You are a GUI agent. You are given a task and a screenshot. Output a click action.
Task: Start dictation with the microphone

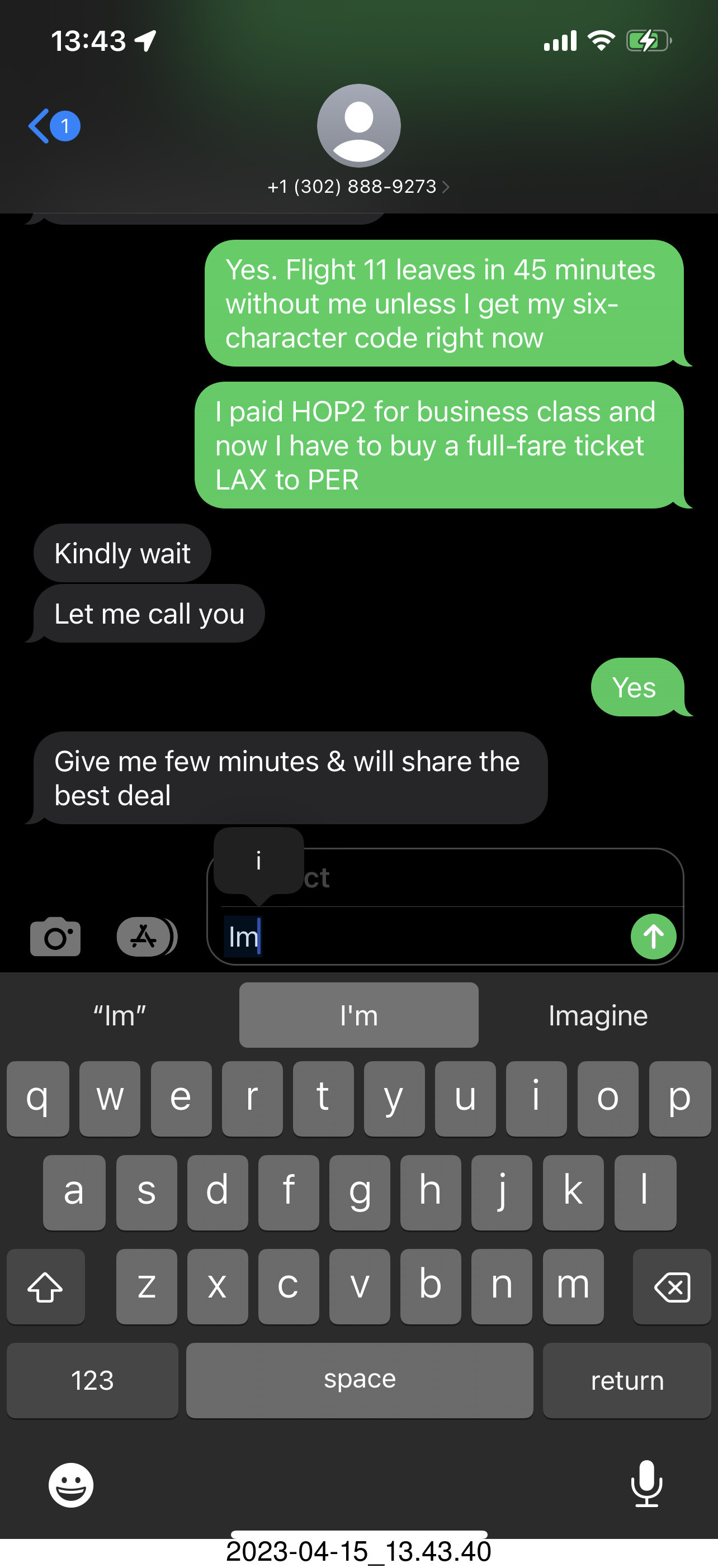click(647, 1484)
